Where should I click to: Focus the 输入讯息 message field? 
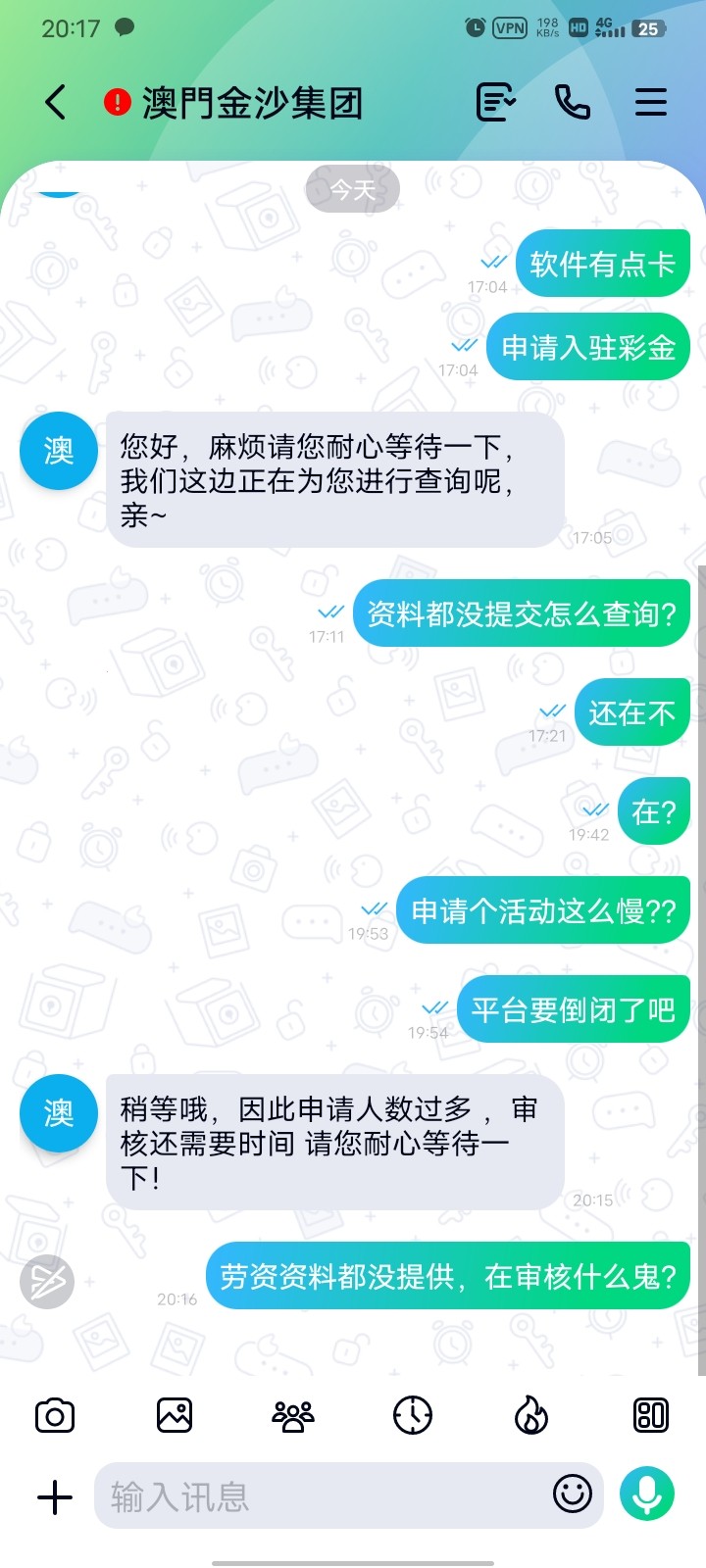click(324, 1496)
